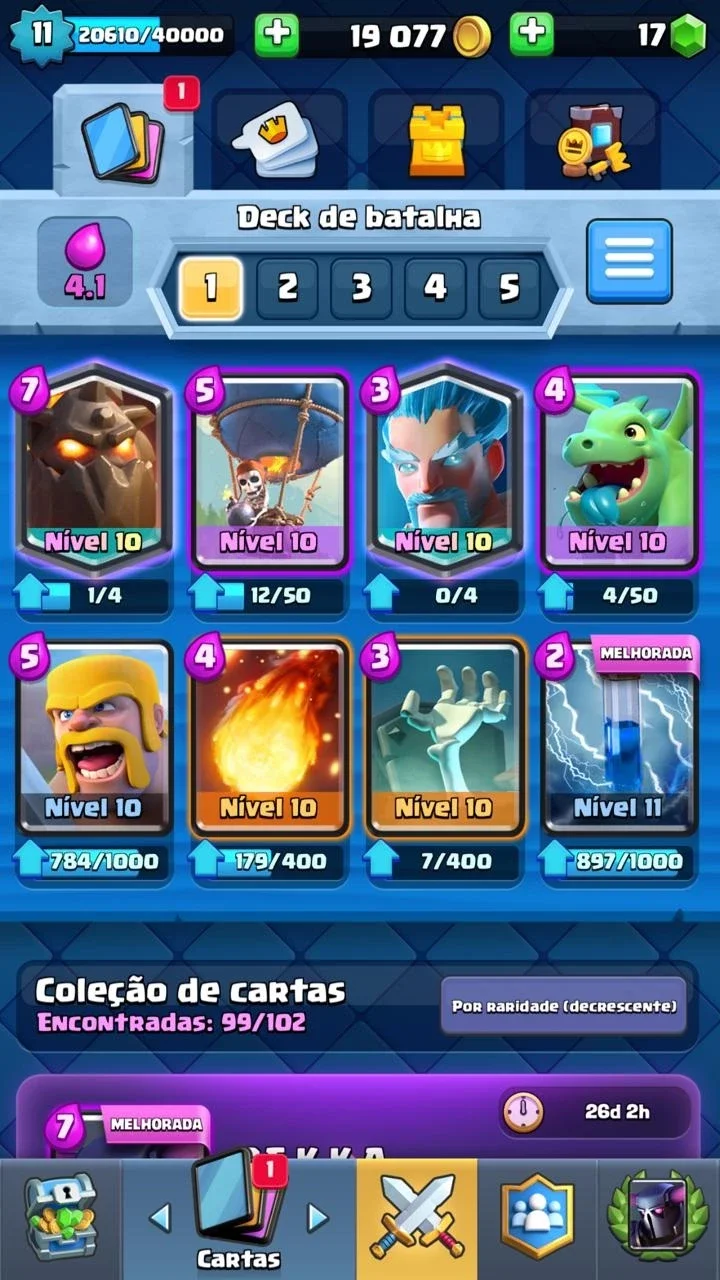Open the tower skins tab
The height and width of the screenshot is (1280, 720).
[x=436, y=140]
